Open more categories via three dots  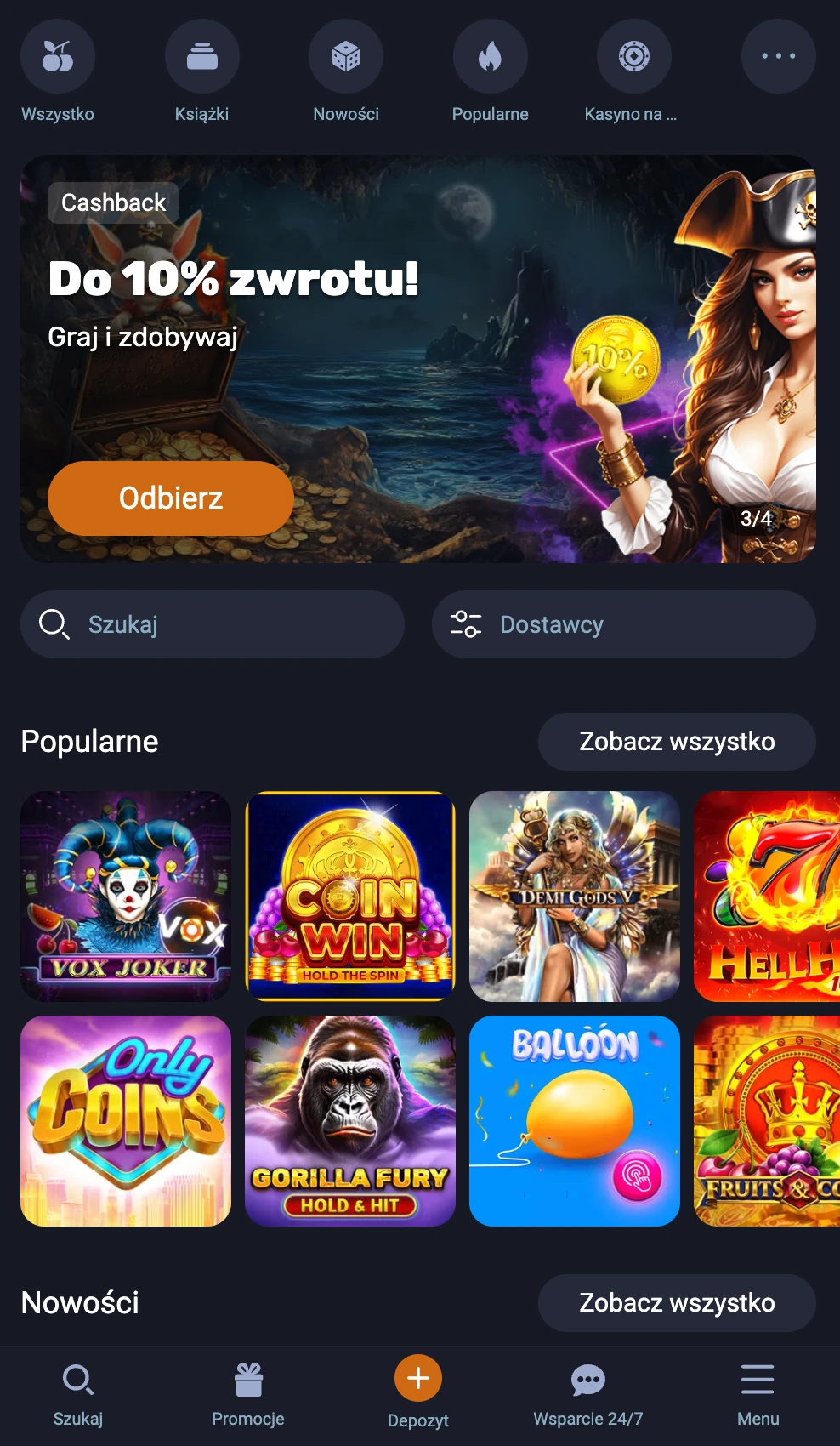tap(778, 57)
